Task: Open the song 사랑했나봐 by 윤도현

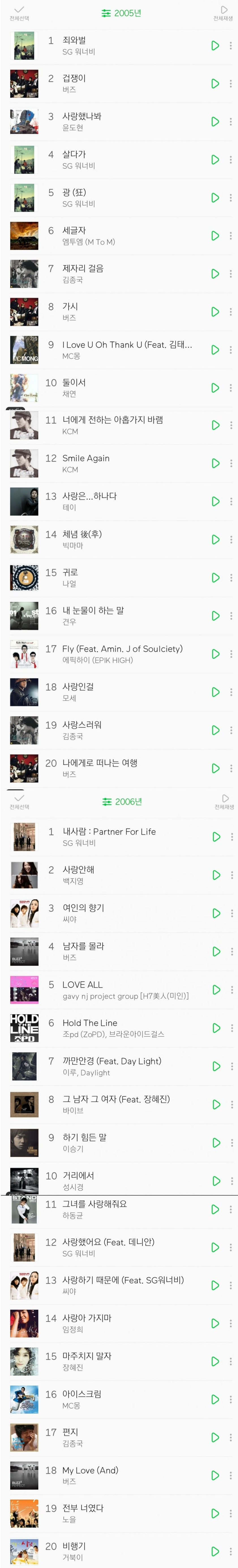Action: (x=82, y=116)
